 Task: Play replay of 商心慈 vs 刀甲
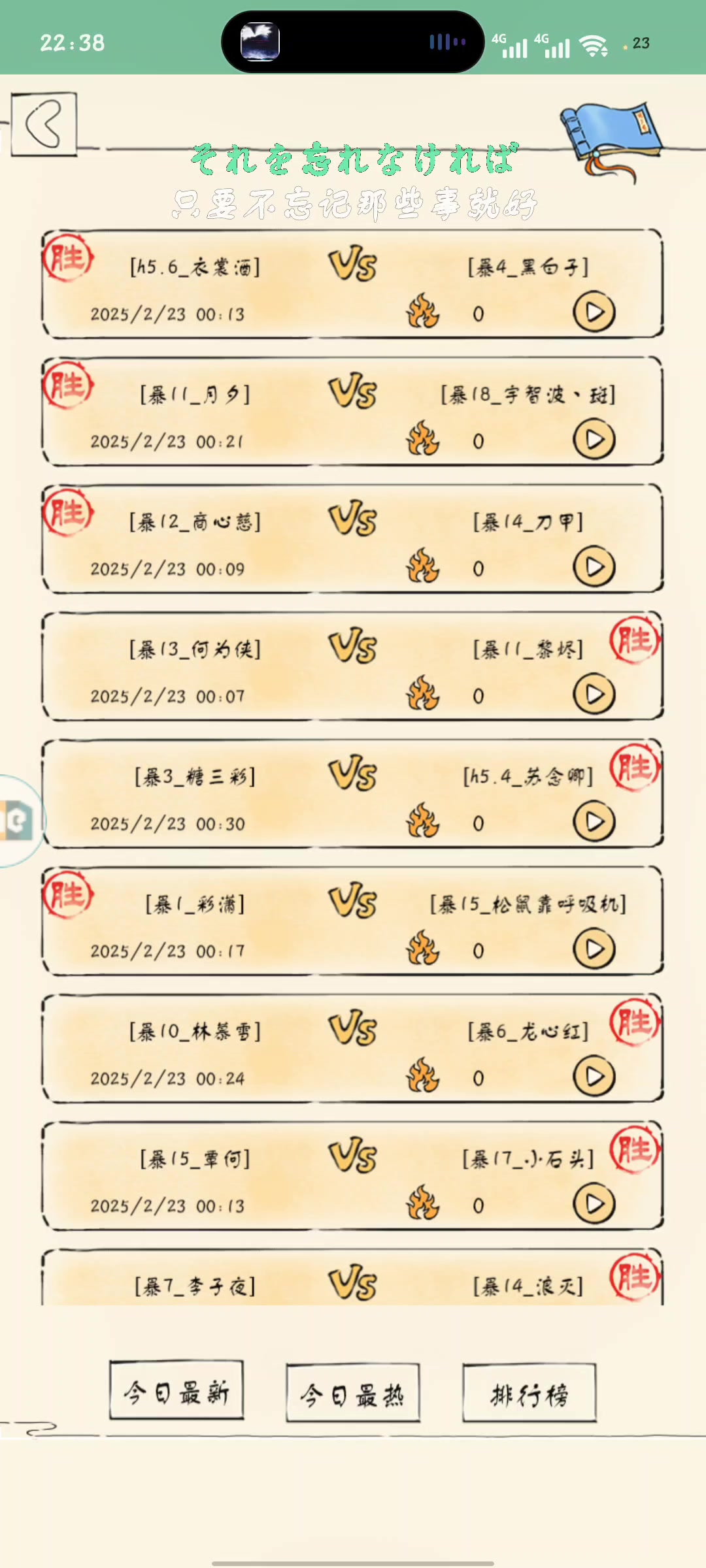coord(594,567)
